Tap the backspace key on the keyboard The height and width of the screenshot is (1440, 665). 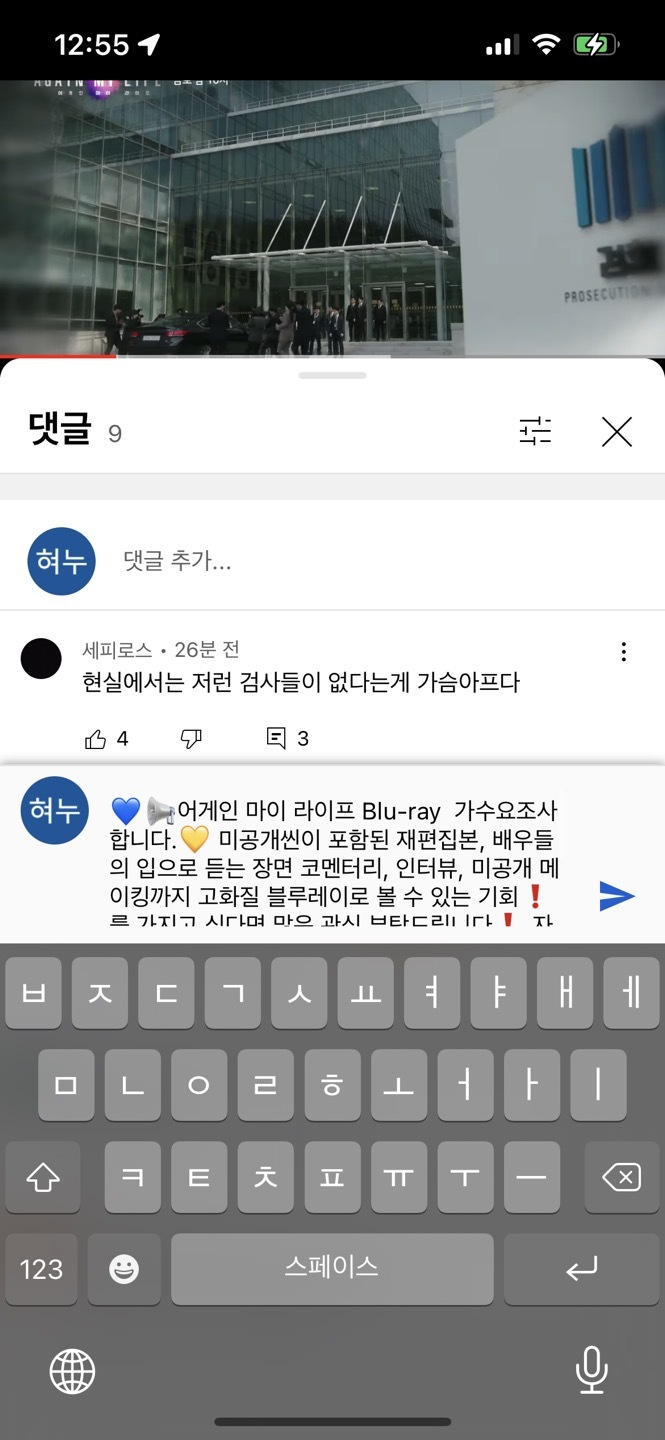pyautogui.click(x=620, y=1177)
